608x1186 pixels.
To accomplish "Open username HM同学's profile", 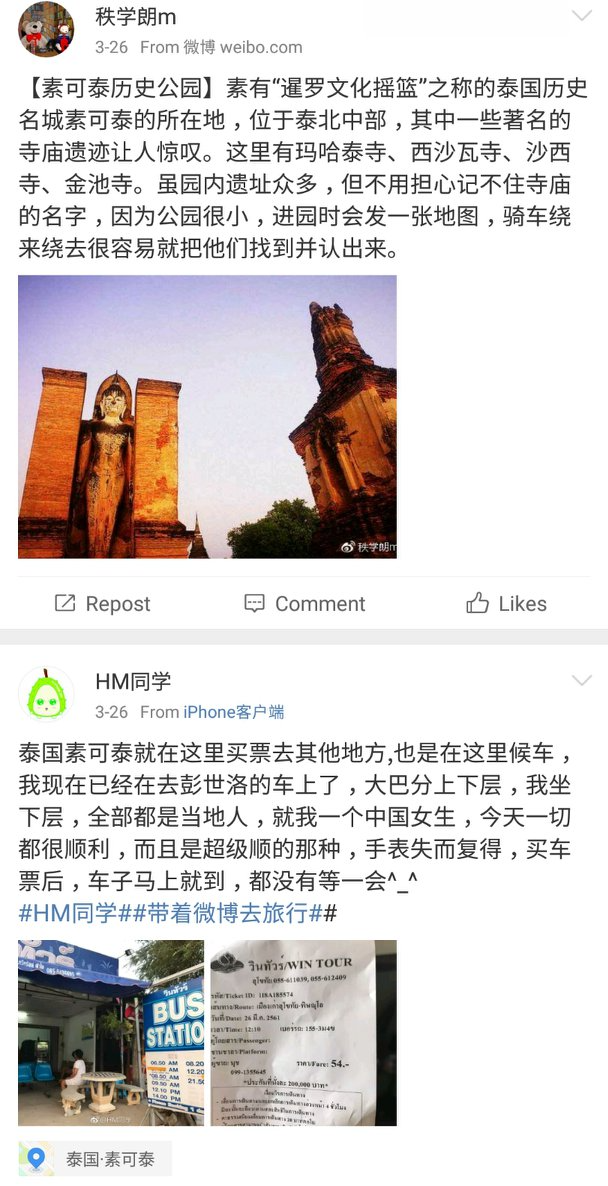I will coord(133,681).
